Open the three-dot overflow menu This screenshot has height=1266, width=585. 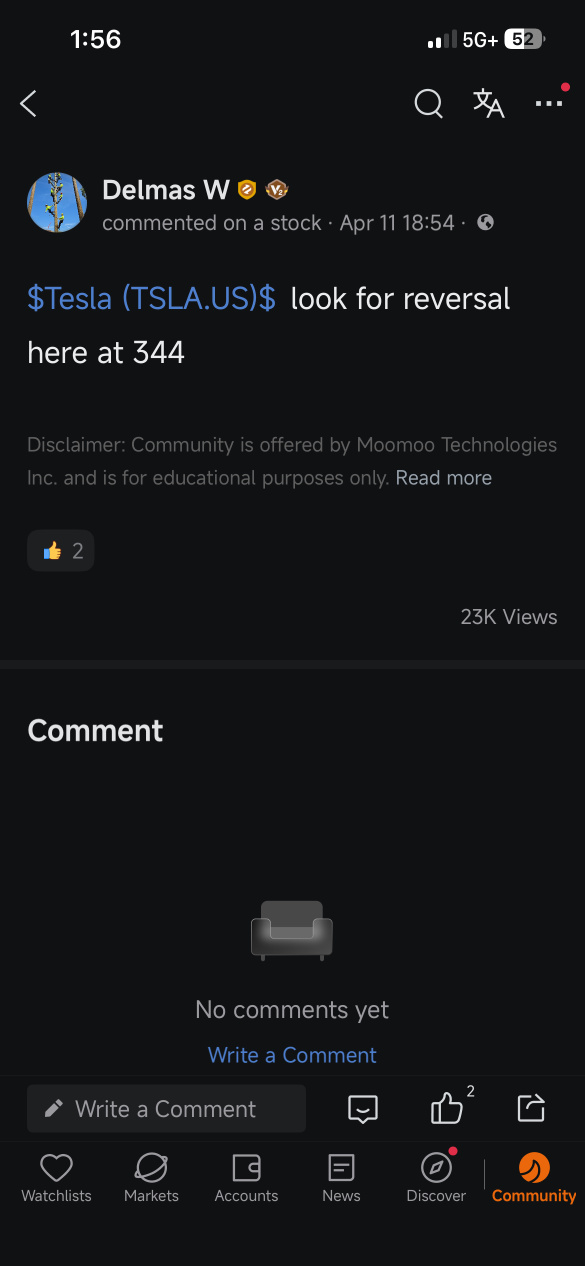point(549,103)
